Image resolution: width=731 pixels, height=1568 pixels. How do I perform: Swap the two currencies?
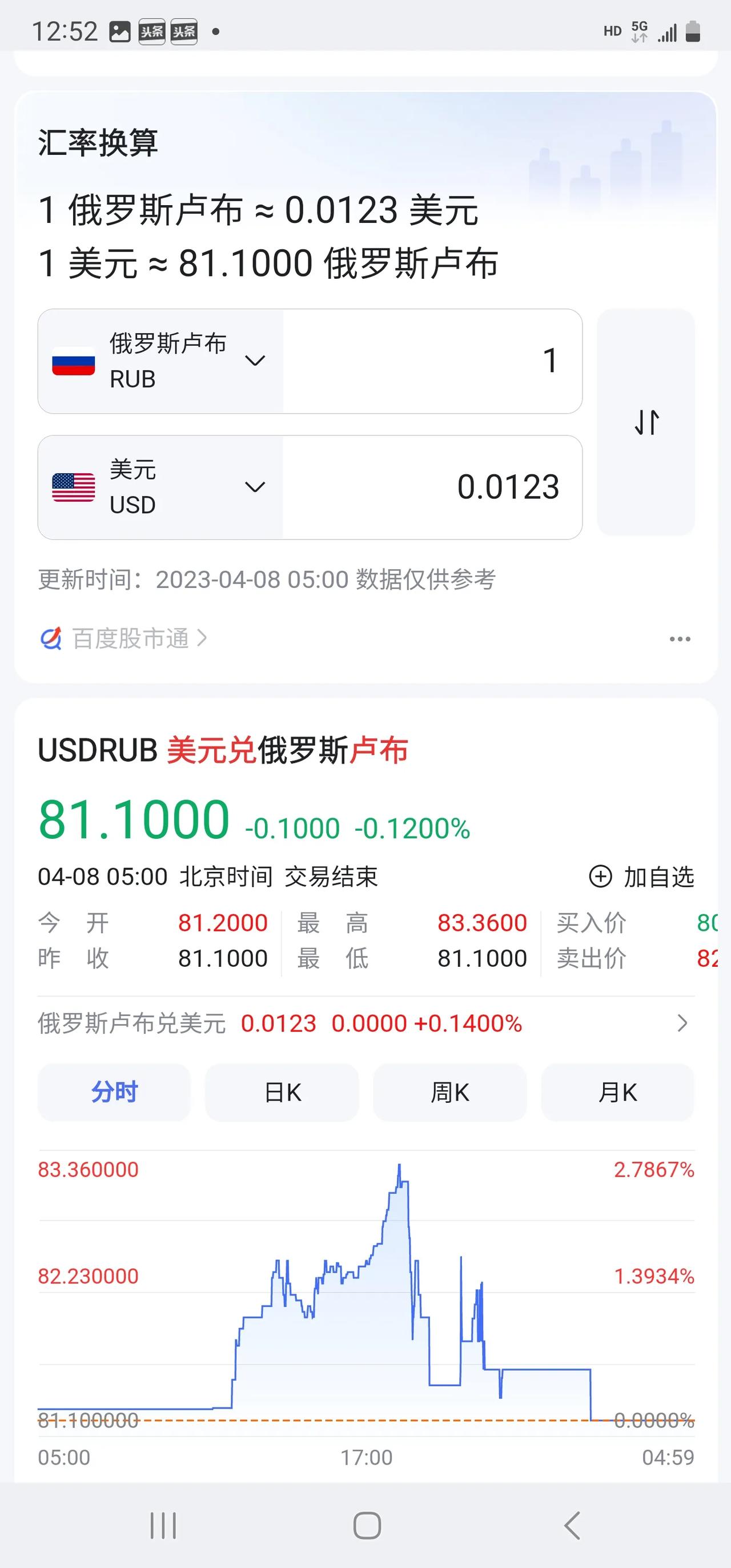[x=646, y=422]
